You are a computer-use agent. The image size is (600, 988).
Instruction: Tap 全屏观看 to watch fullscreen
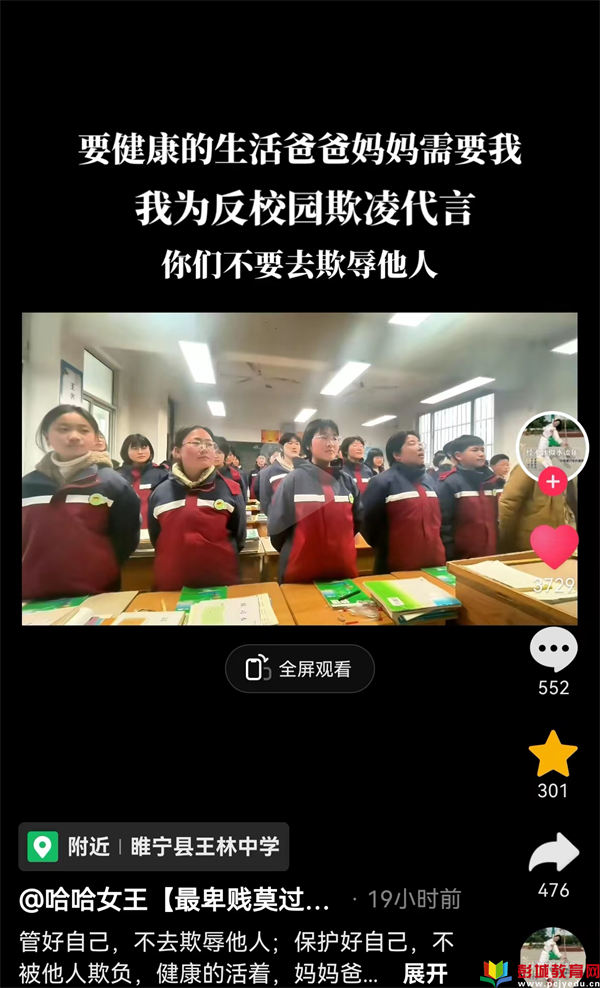[x=300, y=669]
